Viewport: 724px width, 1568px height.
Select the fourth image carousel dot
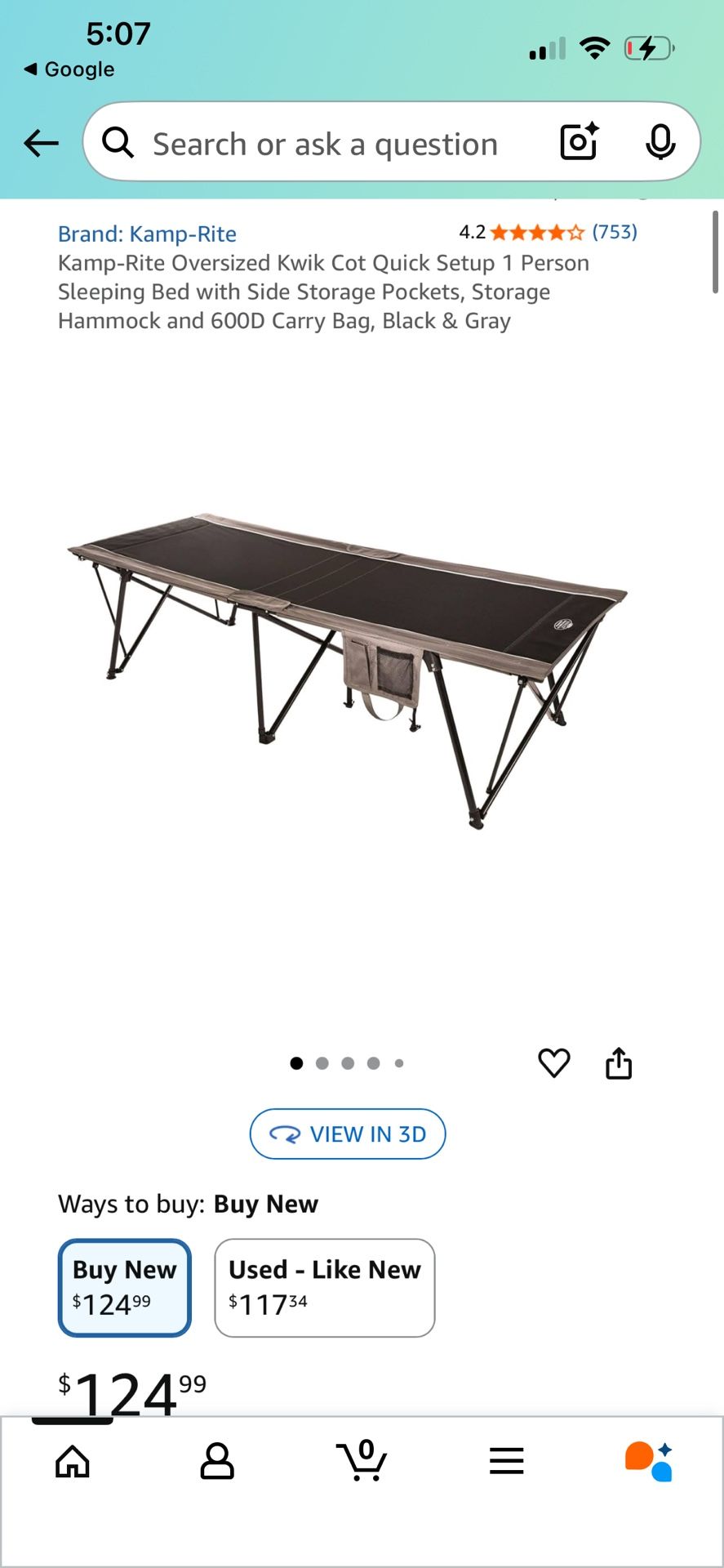374,1062
